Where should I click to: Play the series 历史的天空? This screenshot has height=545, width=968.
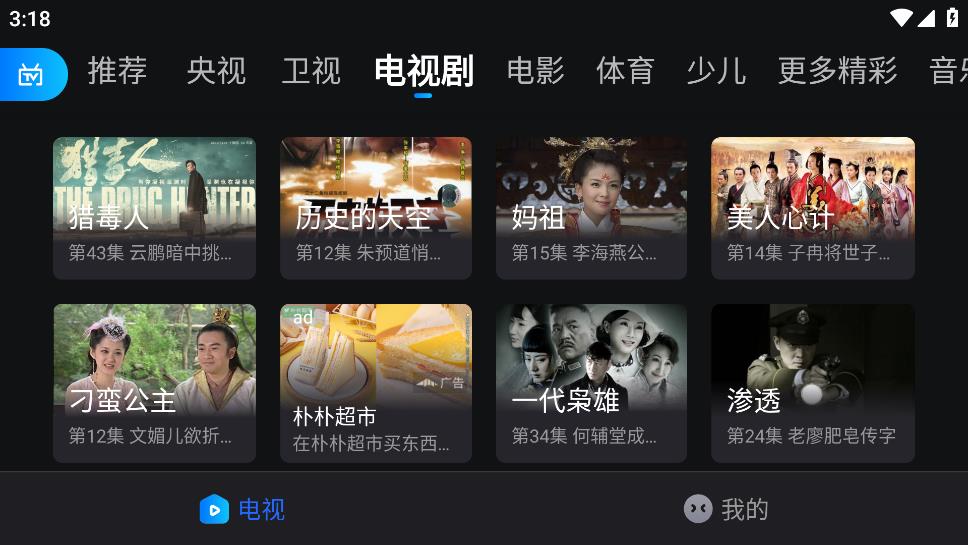(375, 208)
